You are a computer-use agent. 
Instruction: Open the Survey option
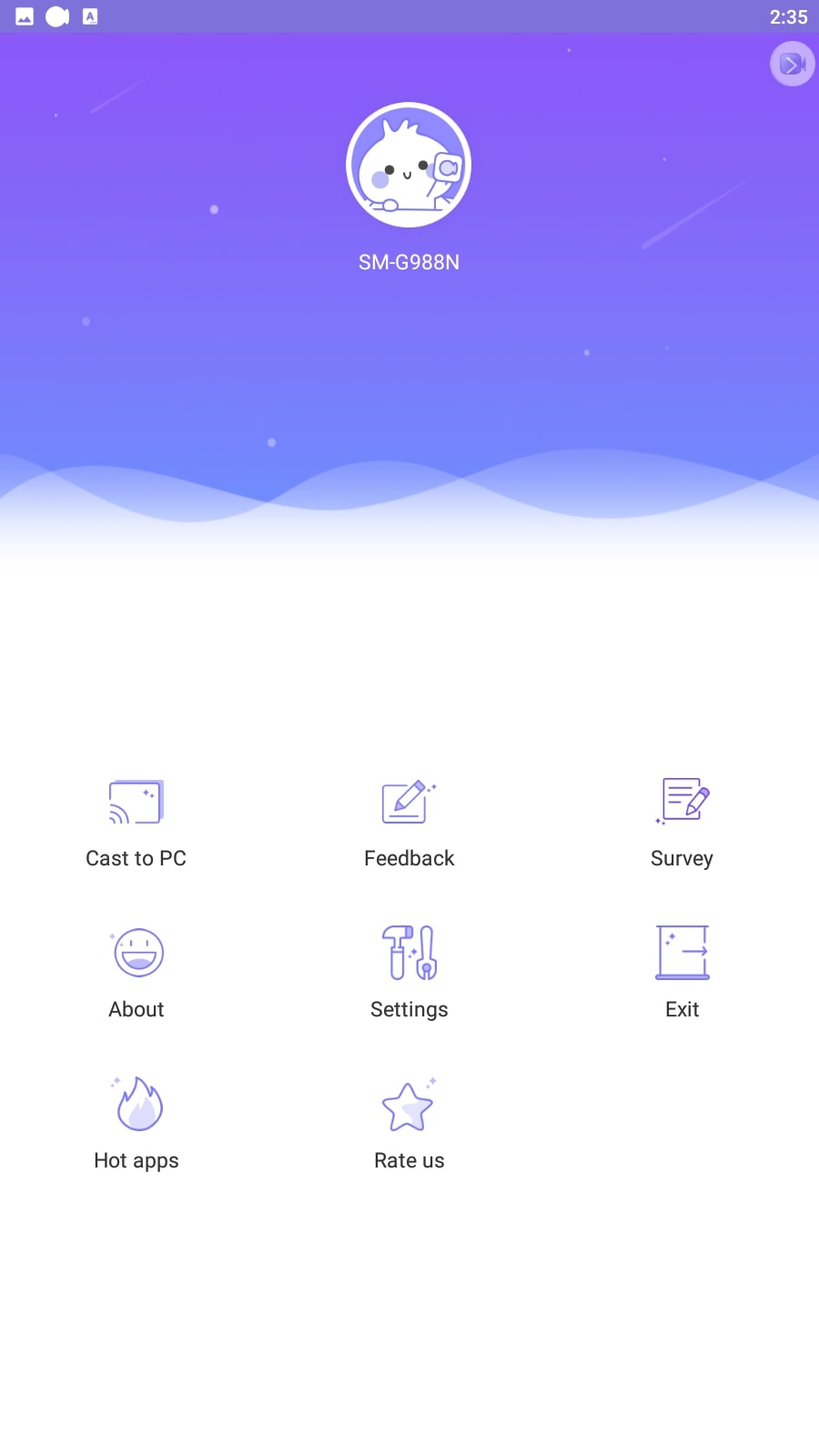tap(682, 824)
